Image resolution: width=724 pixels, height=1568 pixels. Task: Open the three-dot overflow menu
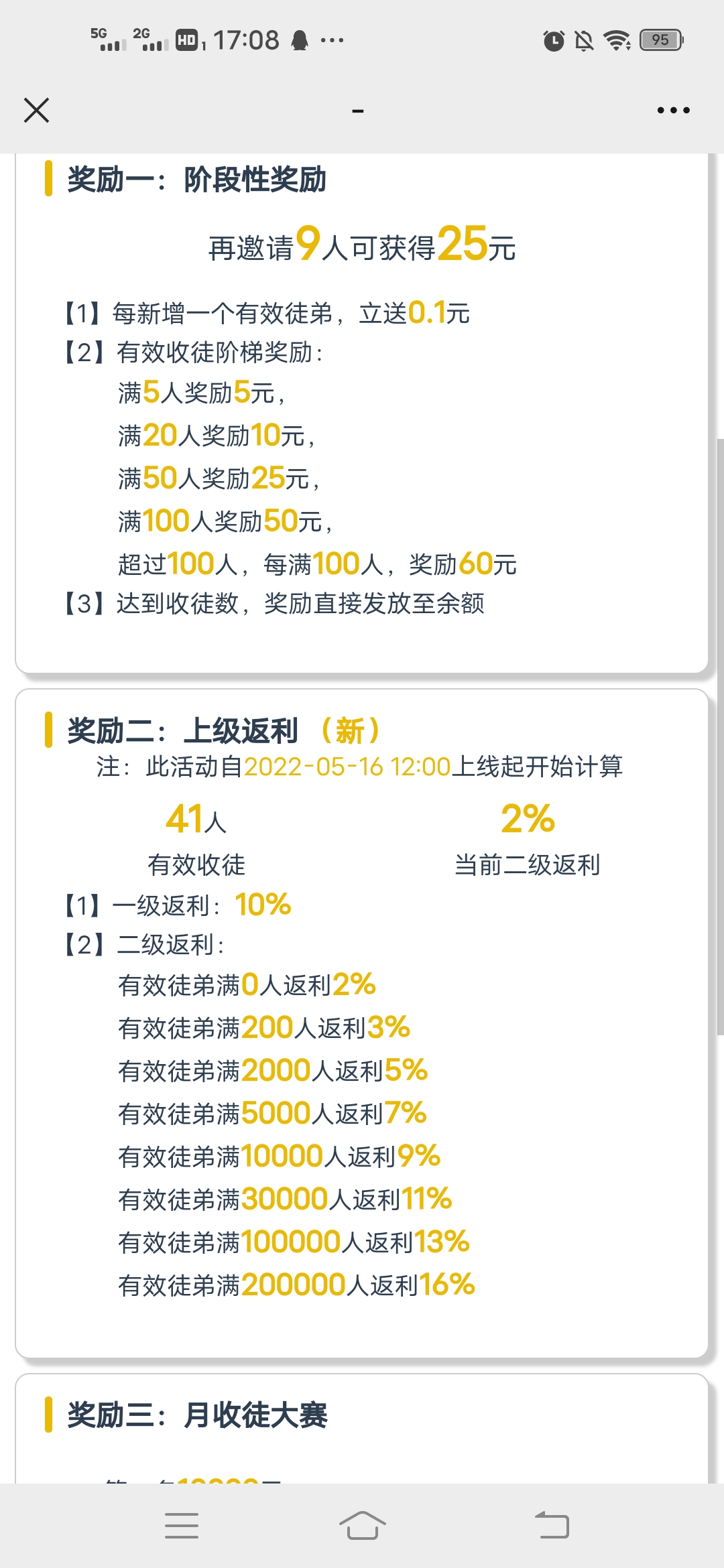tap(673, 111)
